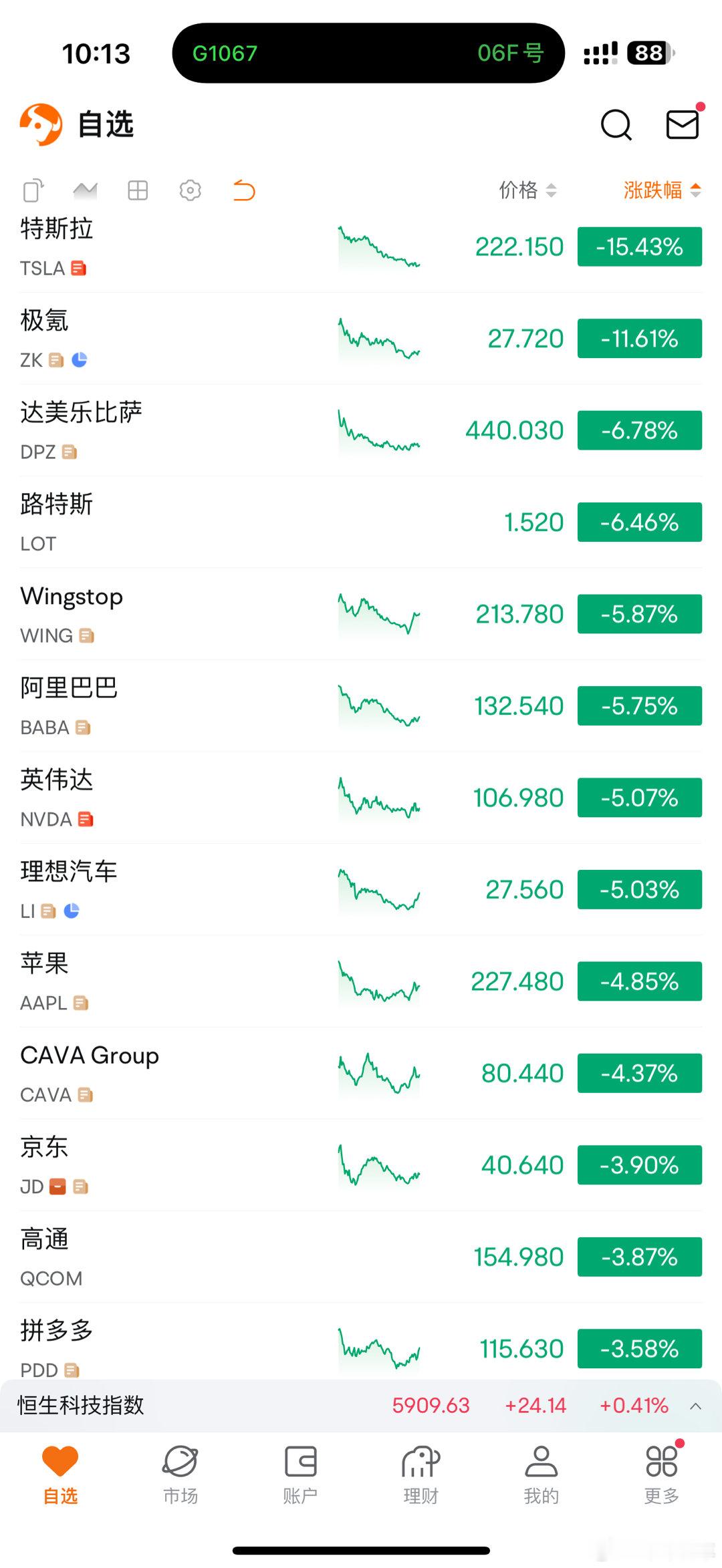Sort the list by 价格
The height and width of the screenshot is (1568, 722).
(x=527, y=190)
